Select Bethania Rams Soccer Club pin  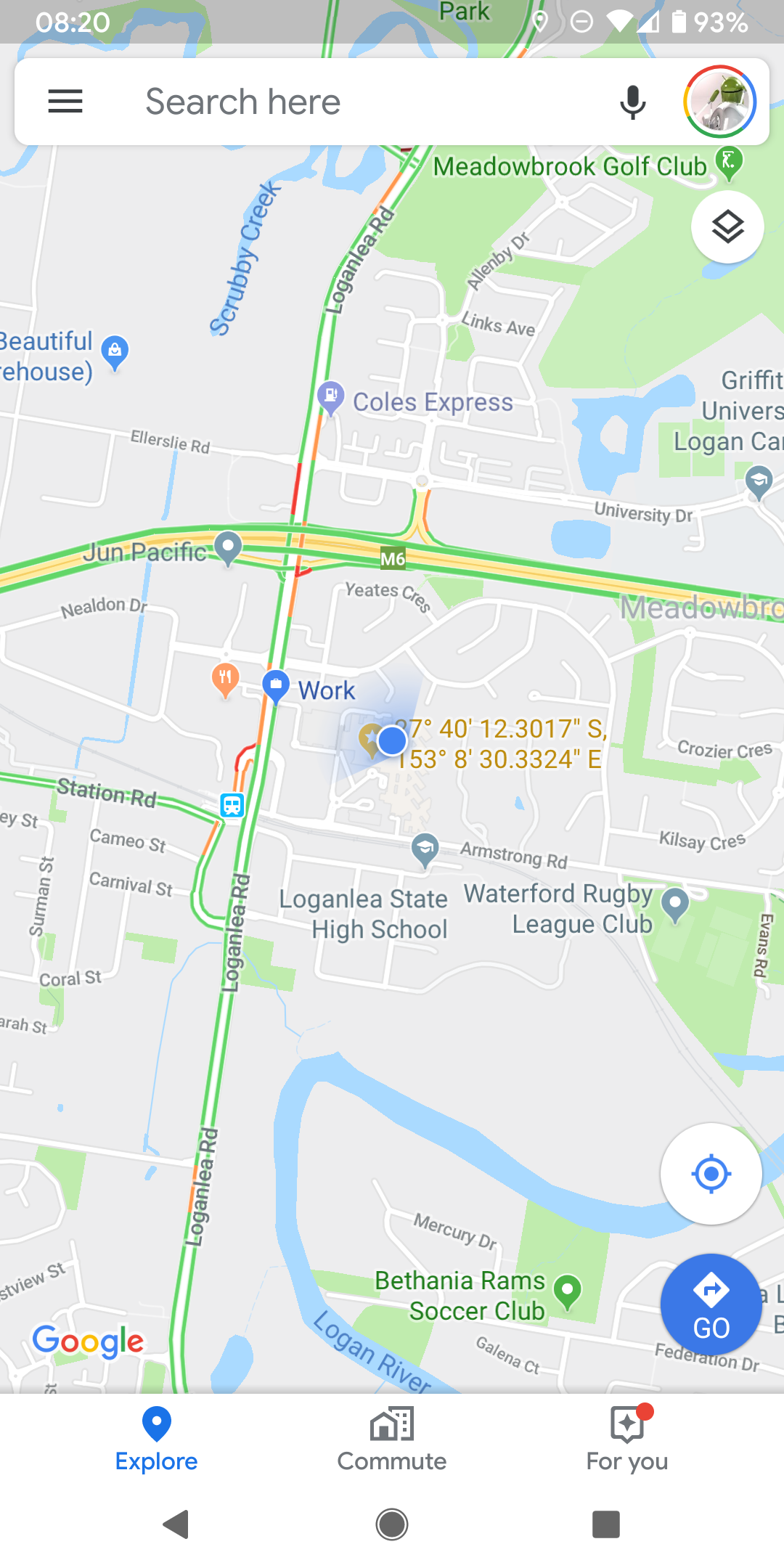tap(568, 1292)
